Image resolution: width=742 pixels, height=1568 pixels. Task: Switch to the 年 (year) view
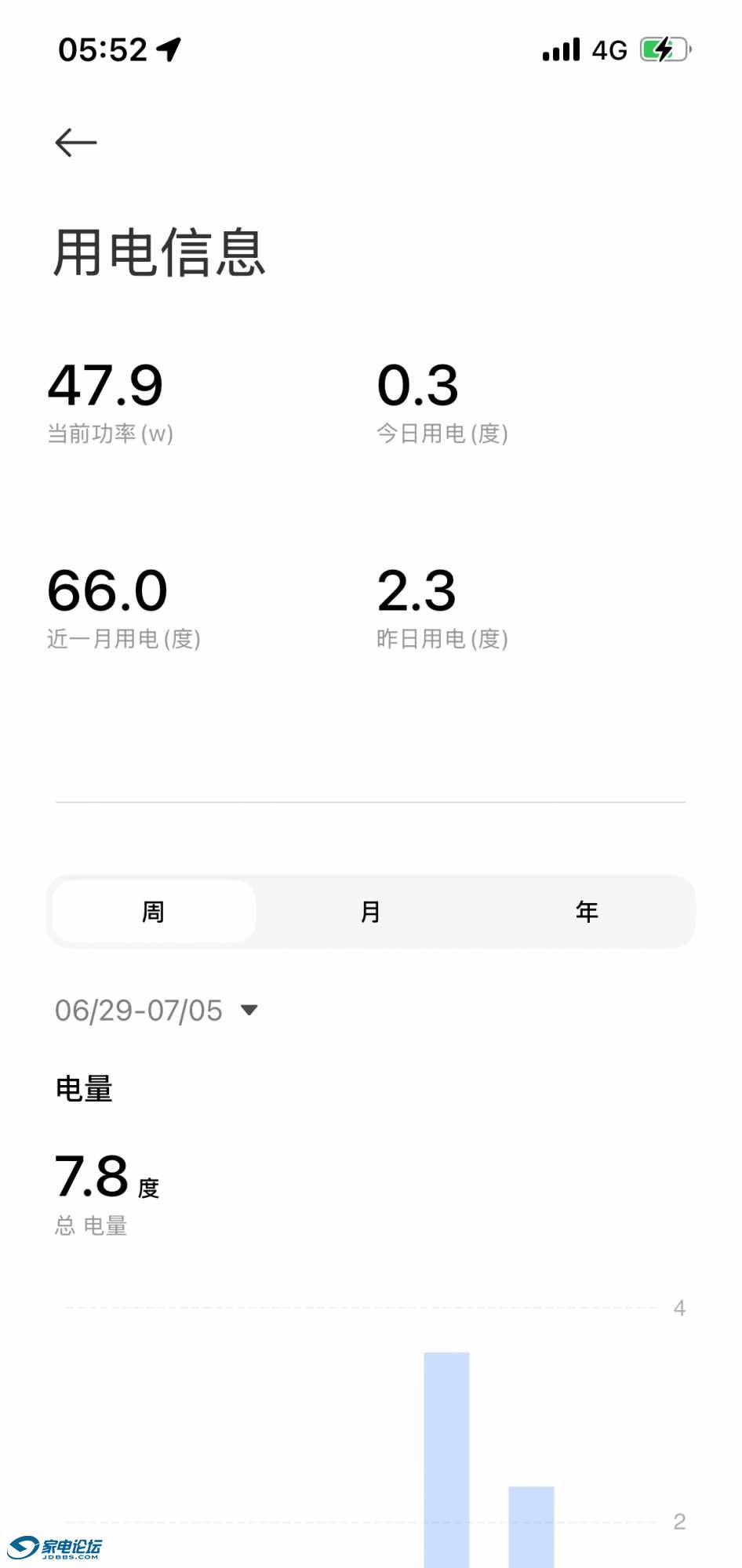587,912
